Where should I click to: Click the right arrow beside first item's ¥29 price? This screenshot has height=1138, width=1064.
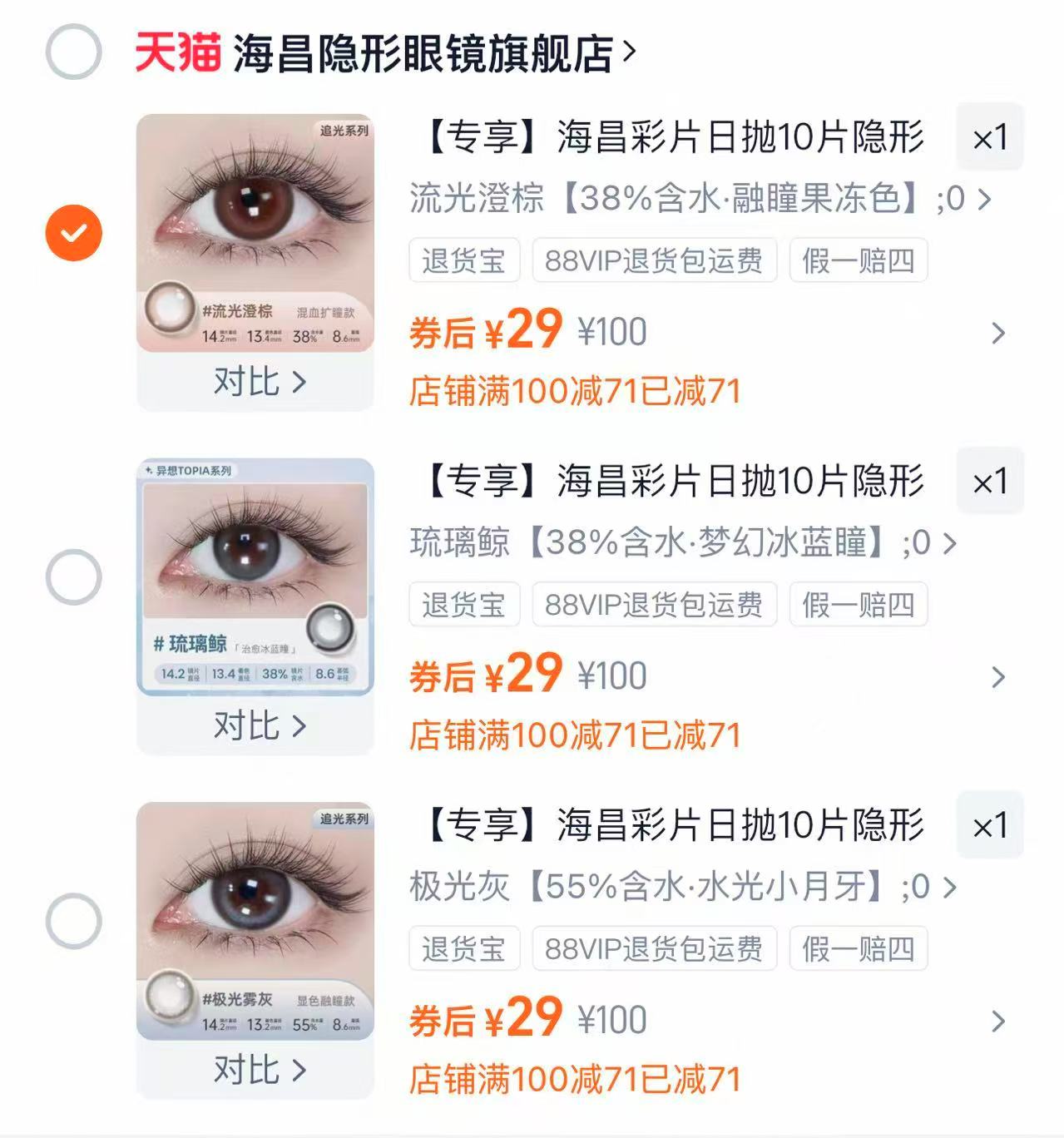tap(999, 331)
